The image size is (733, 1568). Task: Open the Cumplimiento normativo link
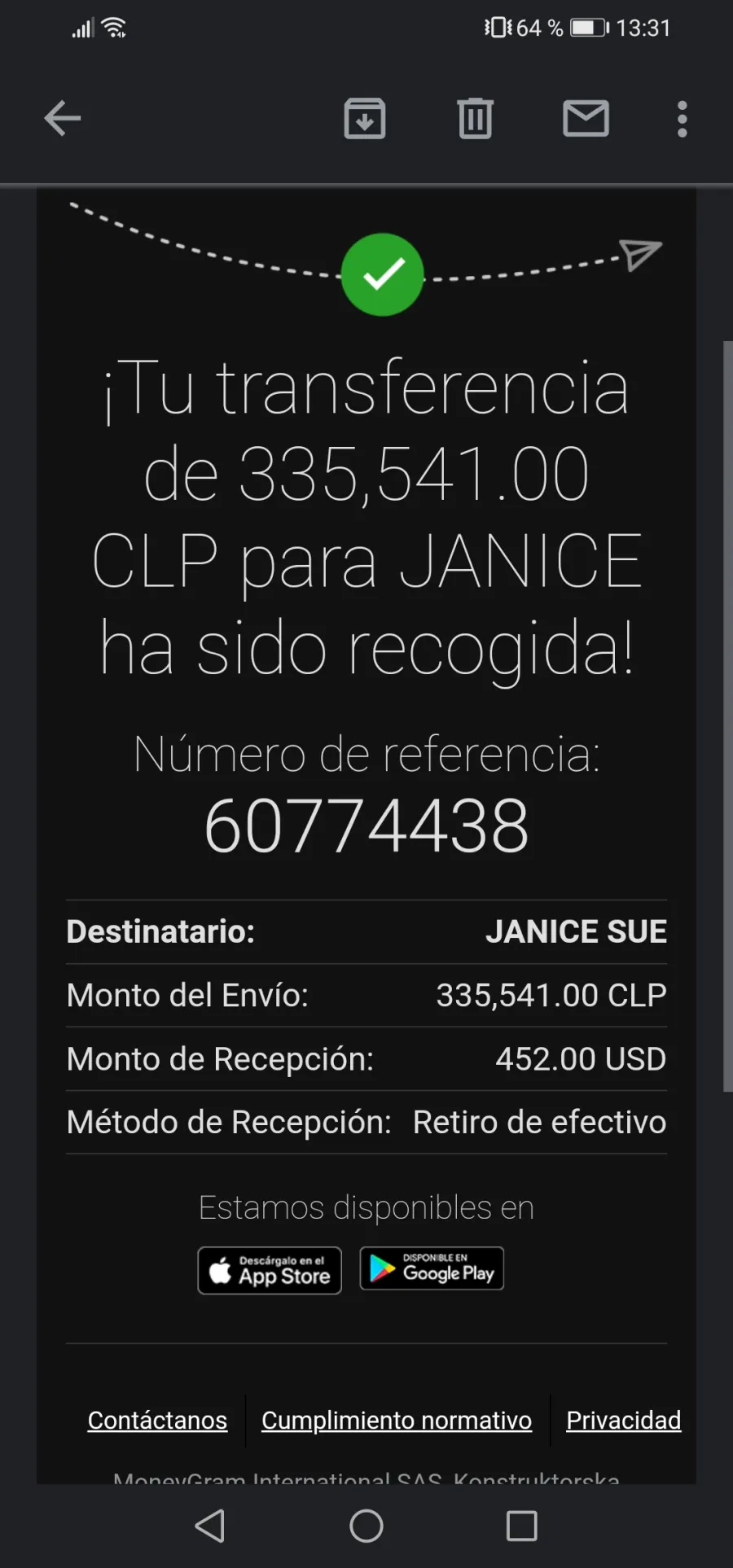(x=397, y=1421)
